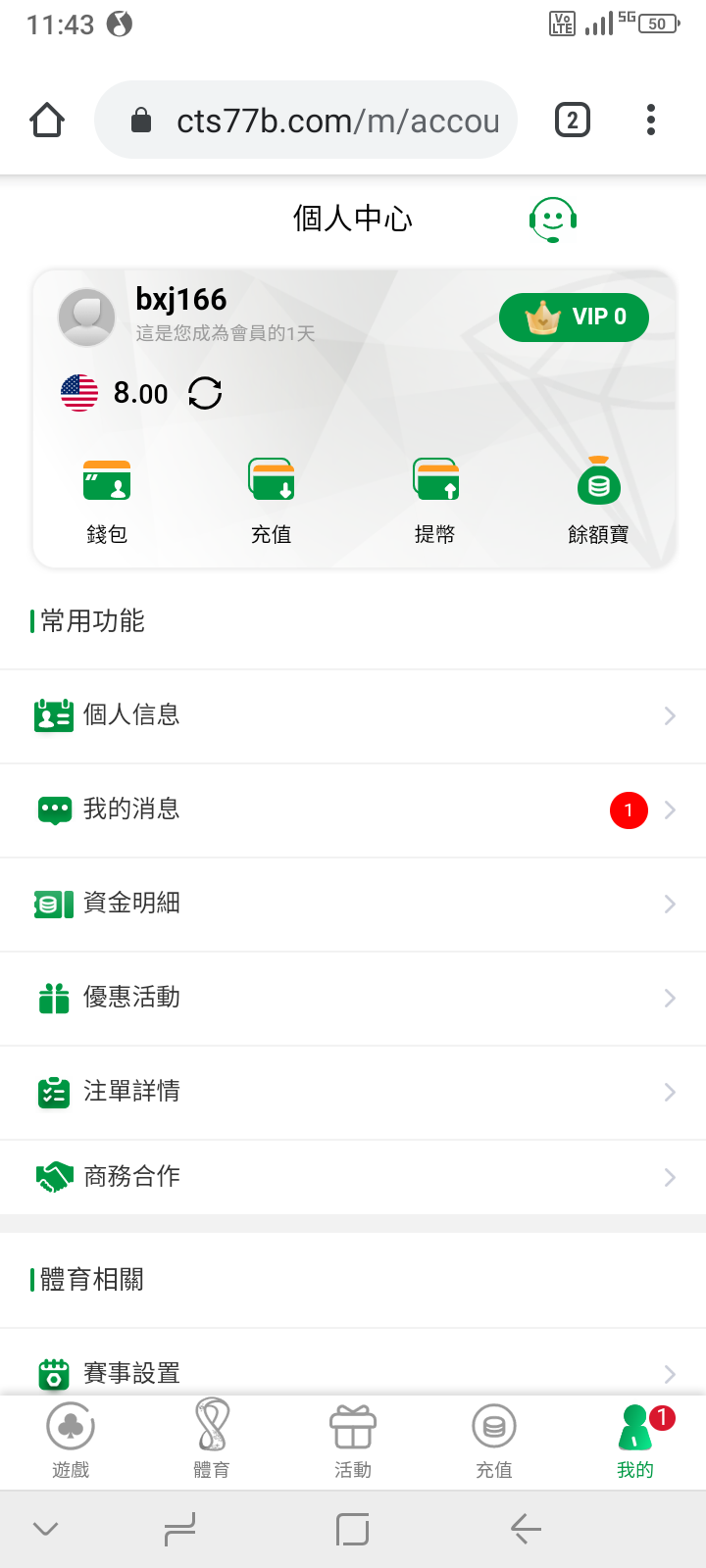This screenshot has width=706, height=1568.
Task: Switch to the 遊戲 tab
Action: 71,1439
